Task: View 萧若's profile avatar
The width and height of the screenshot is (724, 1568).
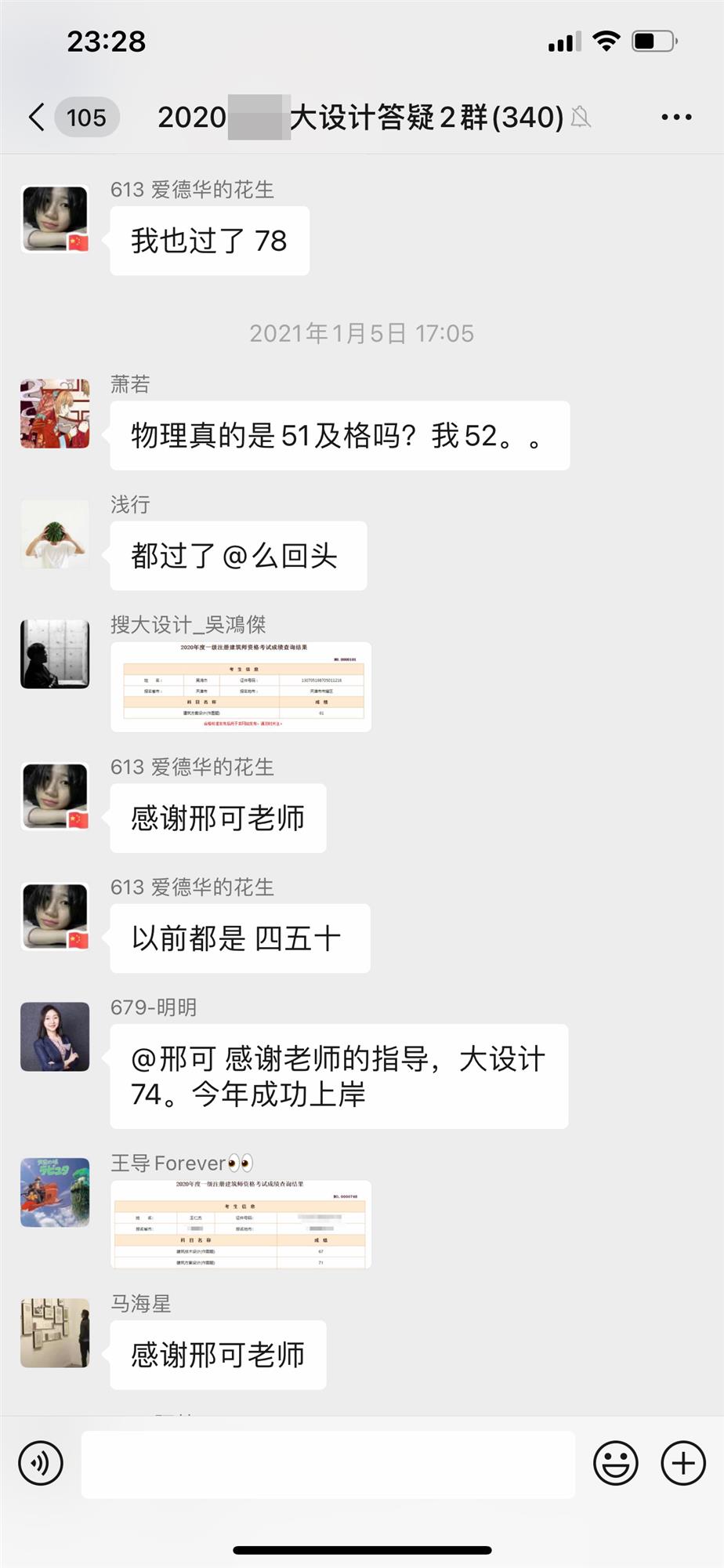Action: click(x=55, y=414)
